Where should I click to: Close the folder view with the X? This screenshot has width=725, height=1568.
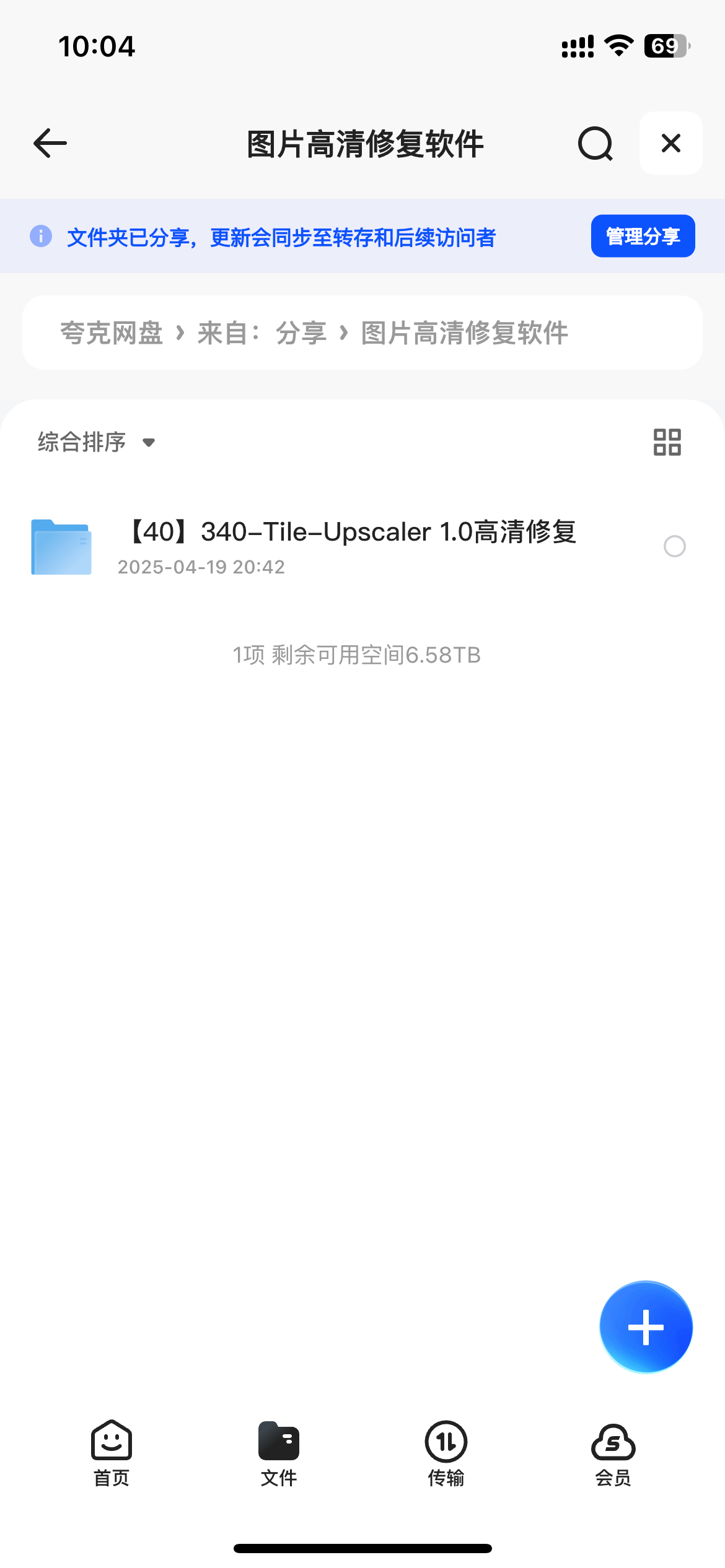(671, 143)
